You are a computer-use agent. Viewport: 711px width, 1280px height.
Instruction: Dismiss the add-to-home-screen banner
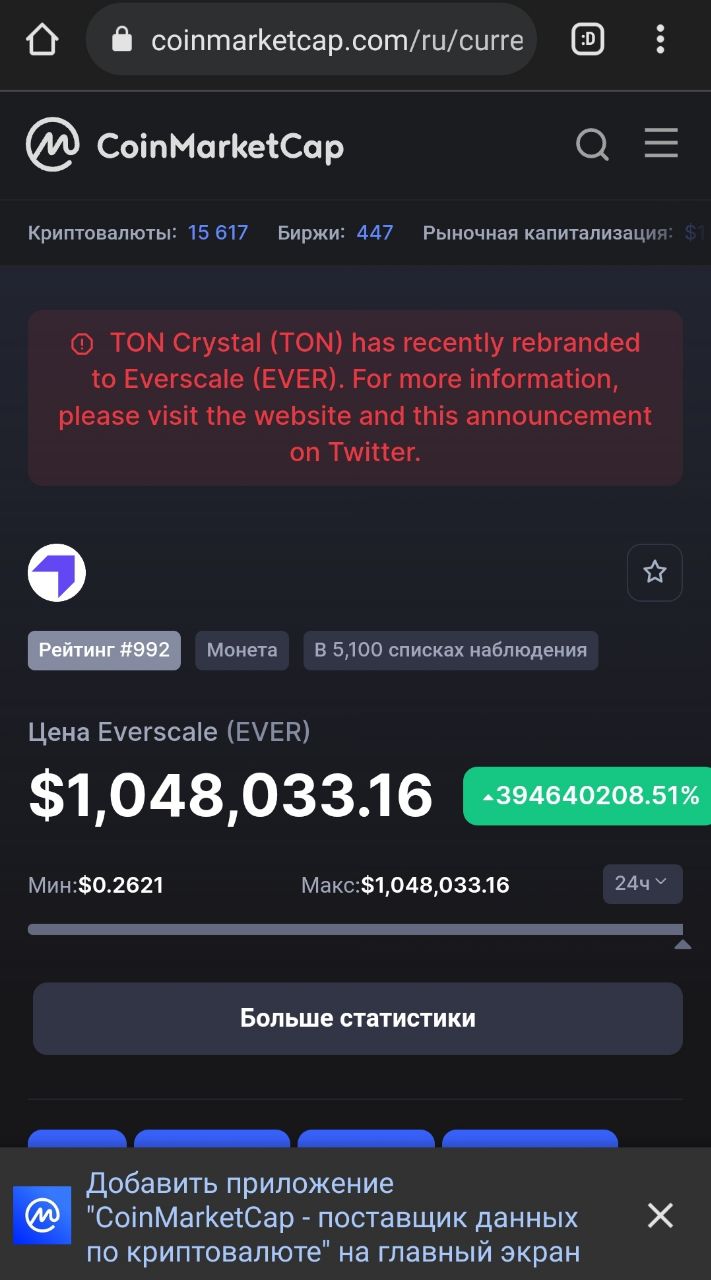click(660, 1216)
